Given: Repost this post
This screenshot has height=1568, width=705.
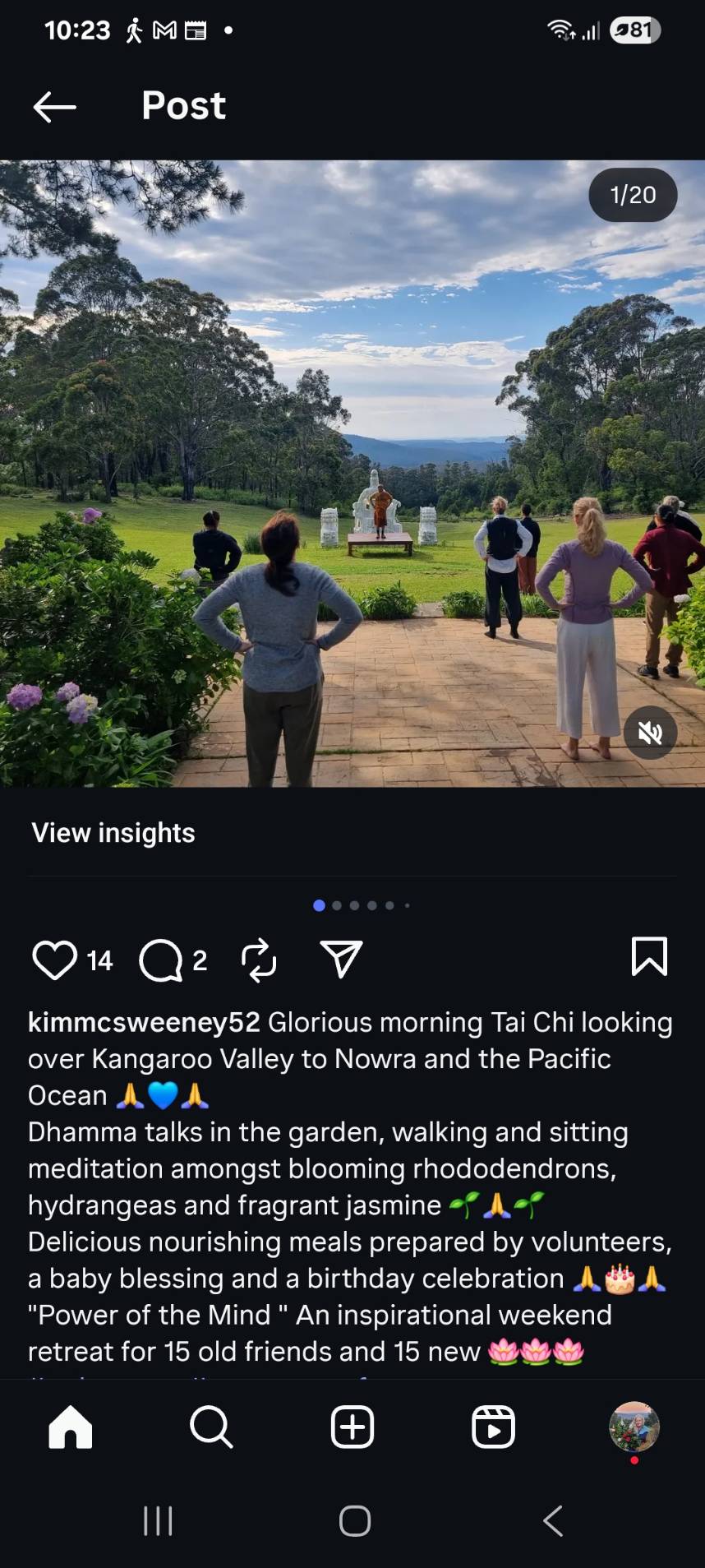Looking at the screenshot, I should tap(259, 960).
